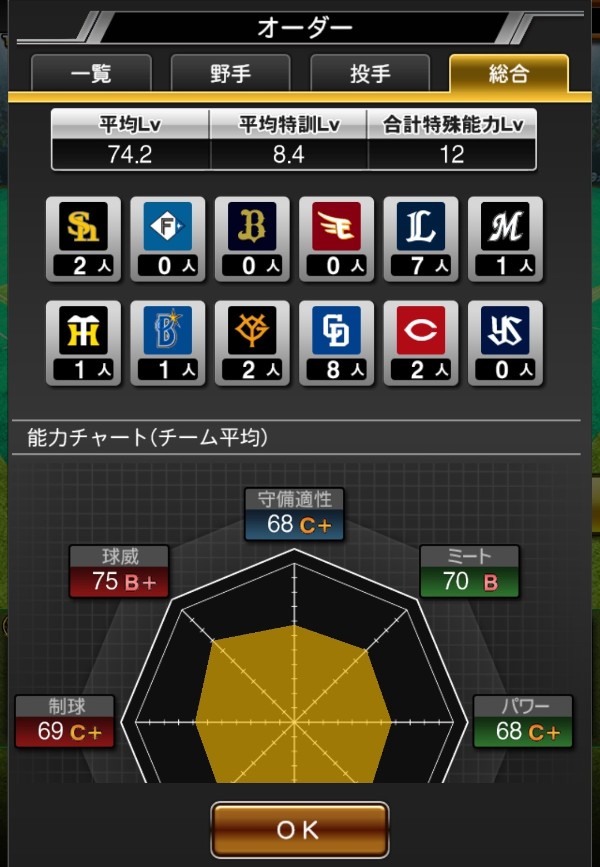Switch to the 野手 tab

[x=230, y=74]
